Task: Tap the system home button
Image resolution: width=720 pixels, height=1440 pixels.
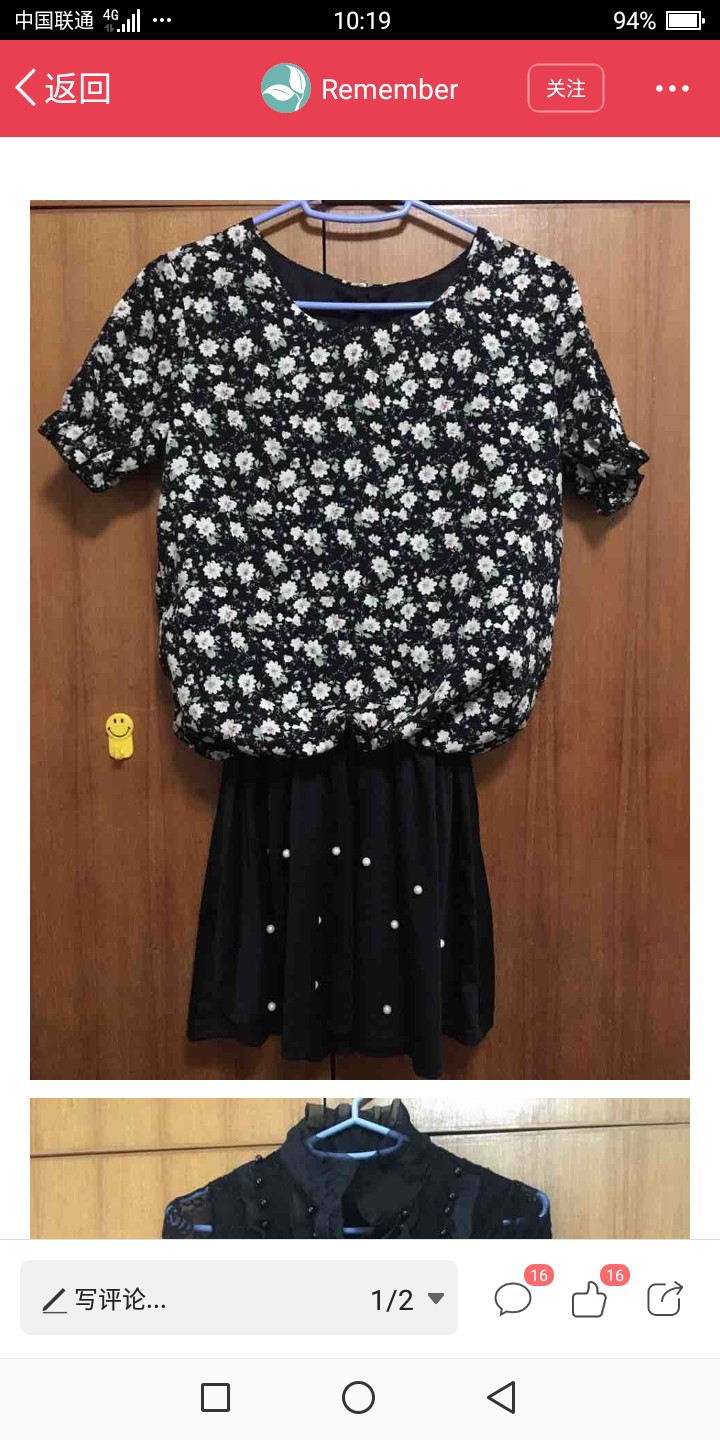Action: click(358, 1397)
